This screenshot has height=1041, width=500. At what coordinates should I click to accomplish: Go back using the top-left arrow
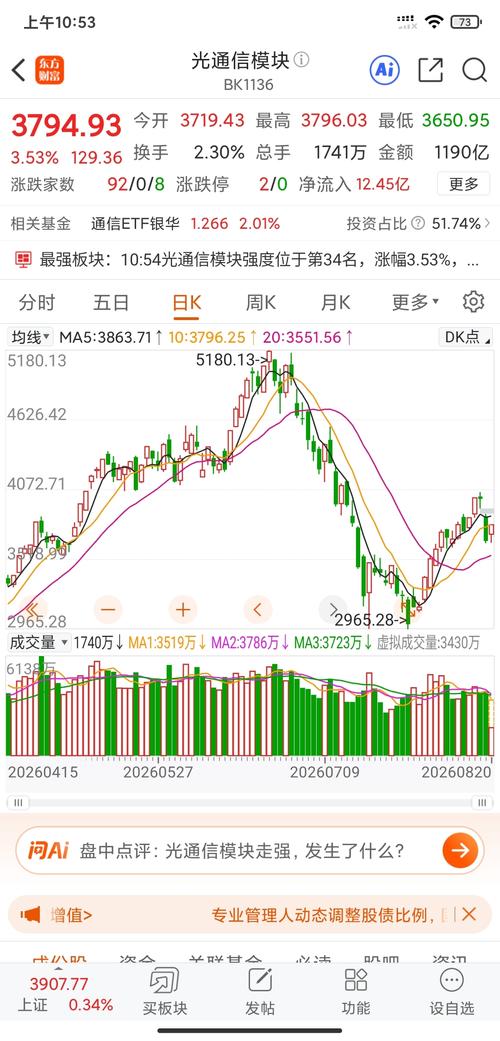19,70
